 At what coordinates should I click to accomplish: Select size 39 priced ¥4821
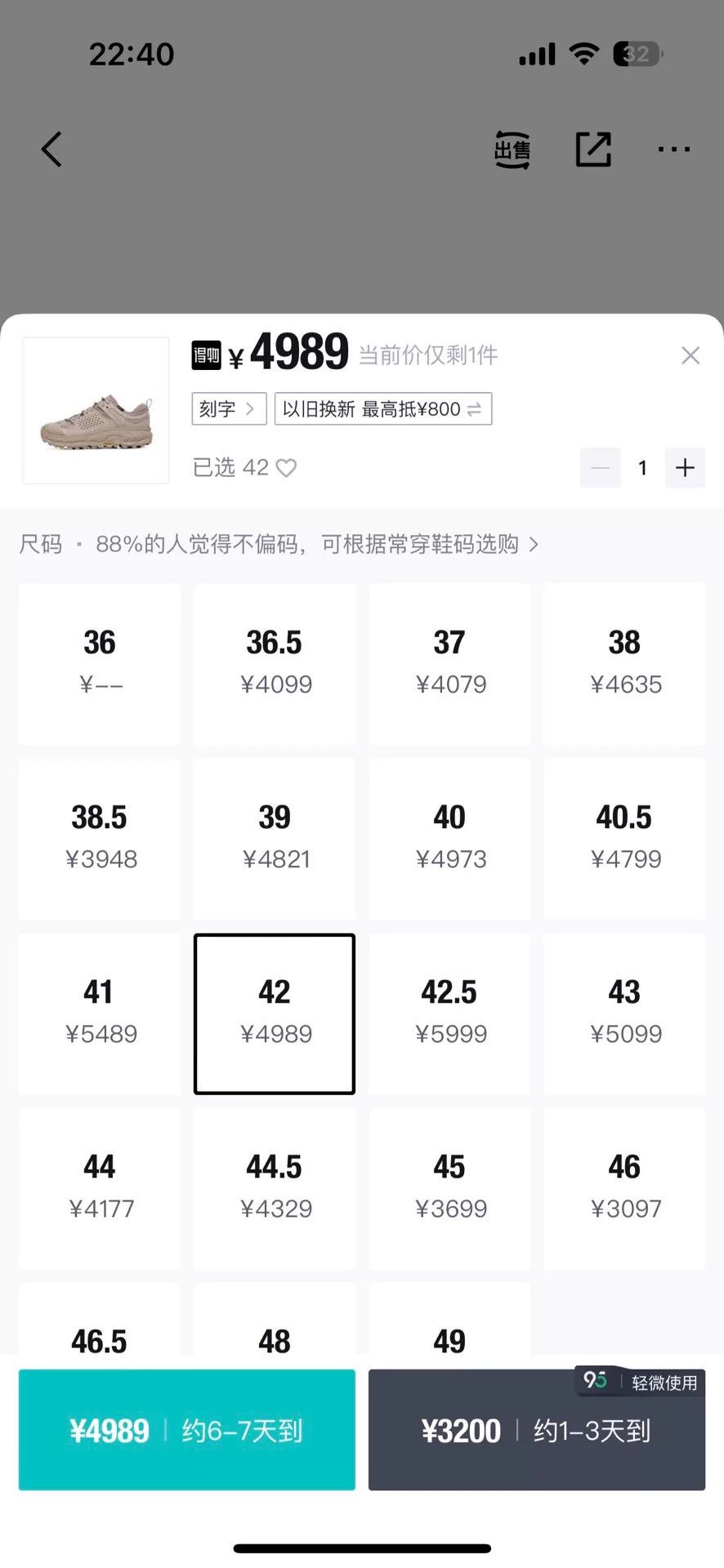[x=275, y=838]
